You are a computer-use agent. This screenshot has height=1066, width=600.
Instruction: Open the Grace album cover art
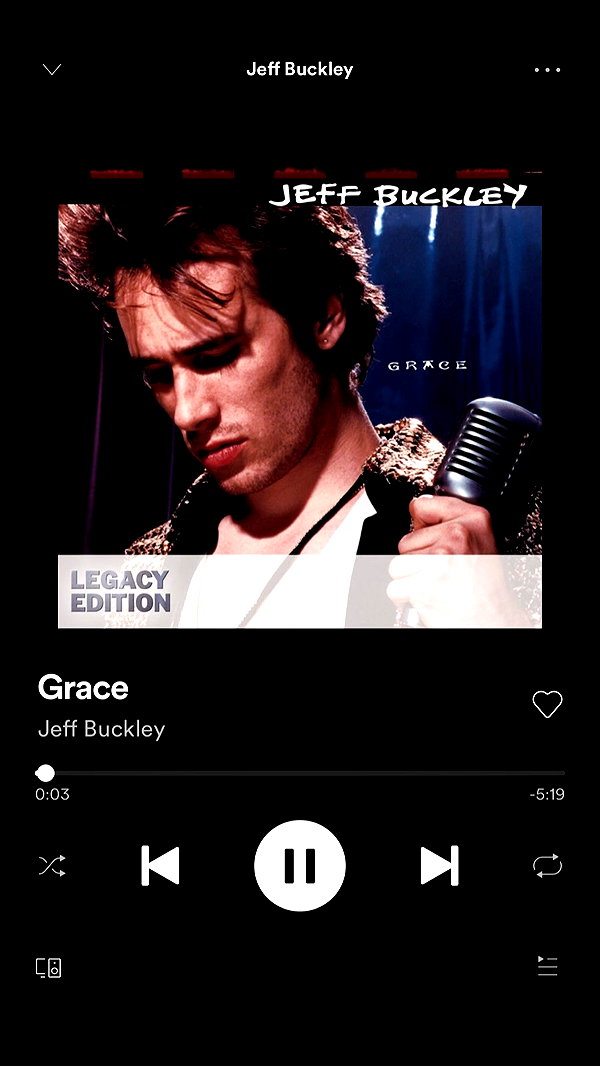click(x=300, y=398)
